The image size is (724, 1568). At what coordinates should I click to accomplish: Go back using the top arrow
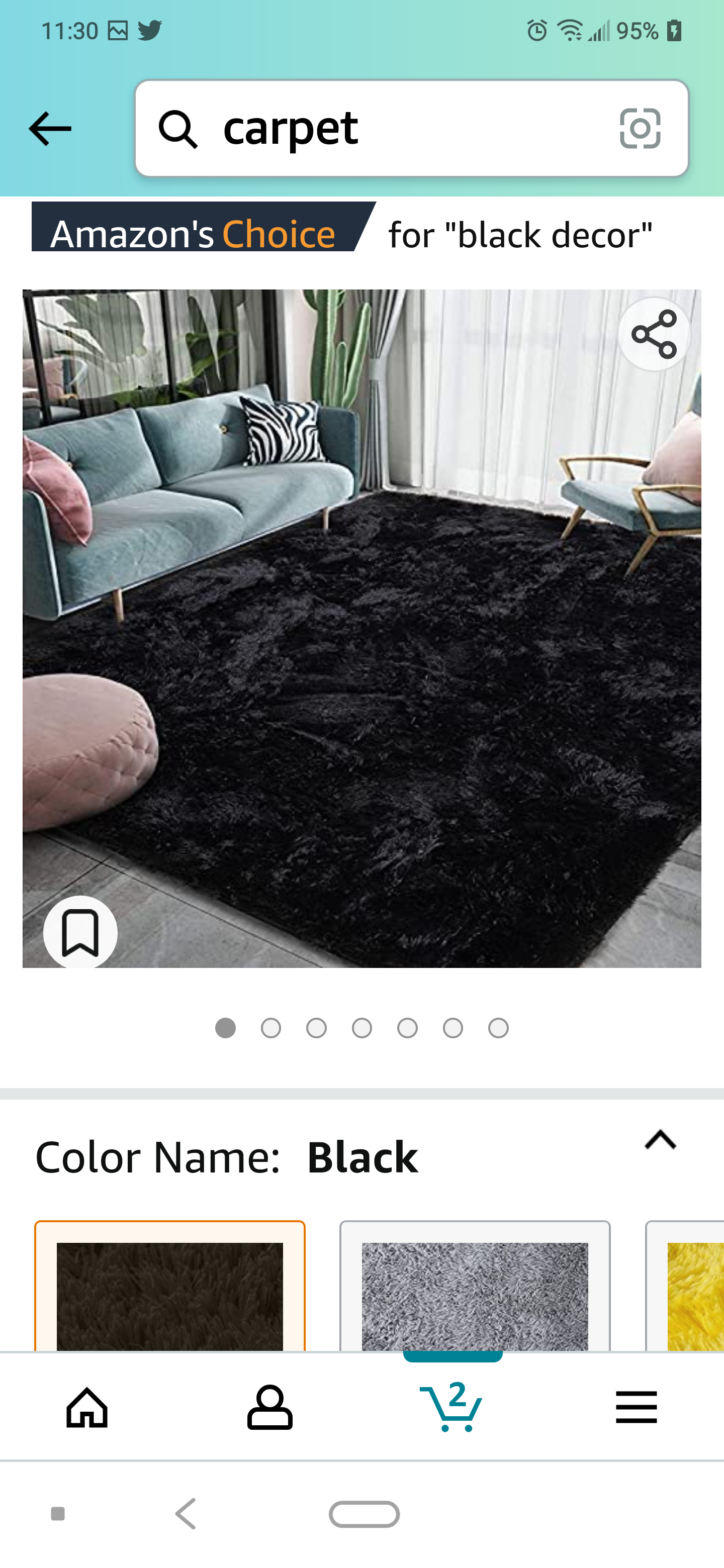[x=50, y=129]
